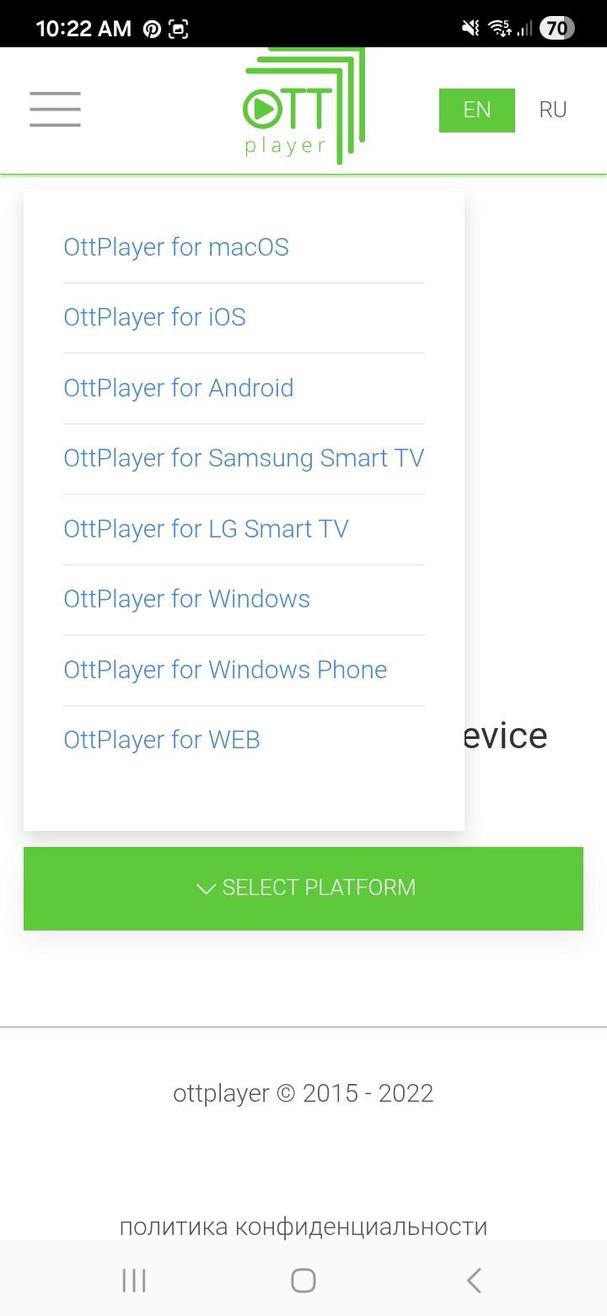Tap the system home button
The height and width of the screenshot is (1316, 607).
pos(303,1280)
